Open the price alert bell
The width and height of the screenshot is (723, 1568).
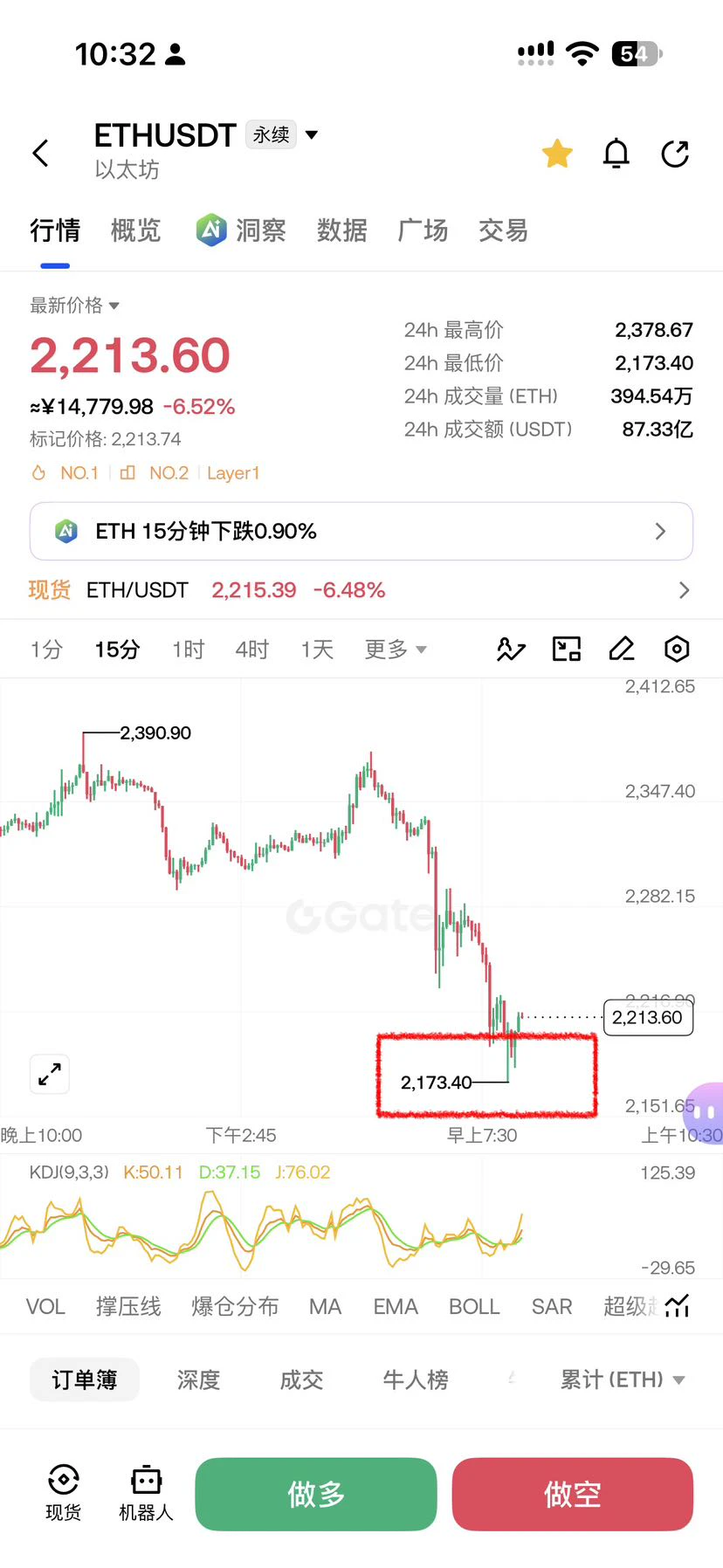(x=616, y=154)
